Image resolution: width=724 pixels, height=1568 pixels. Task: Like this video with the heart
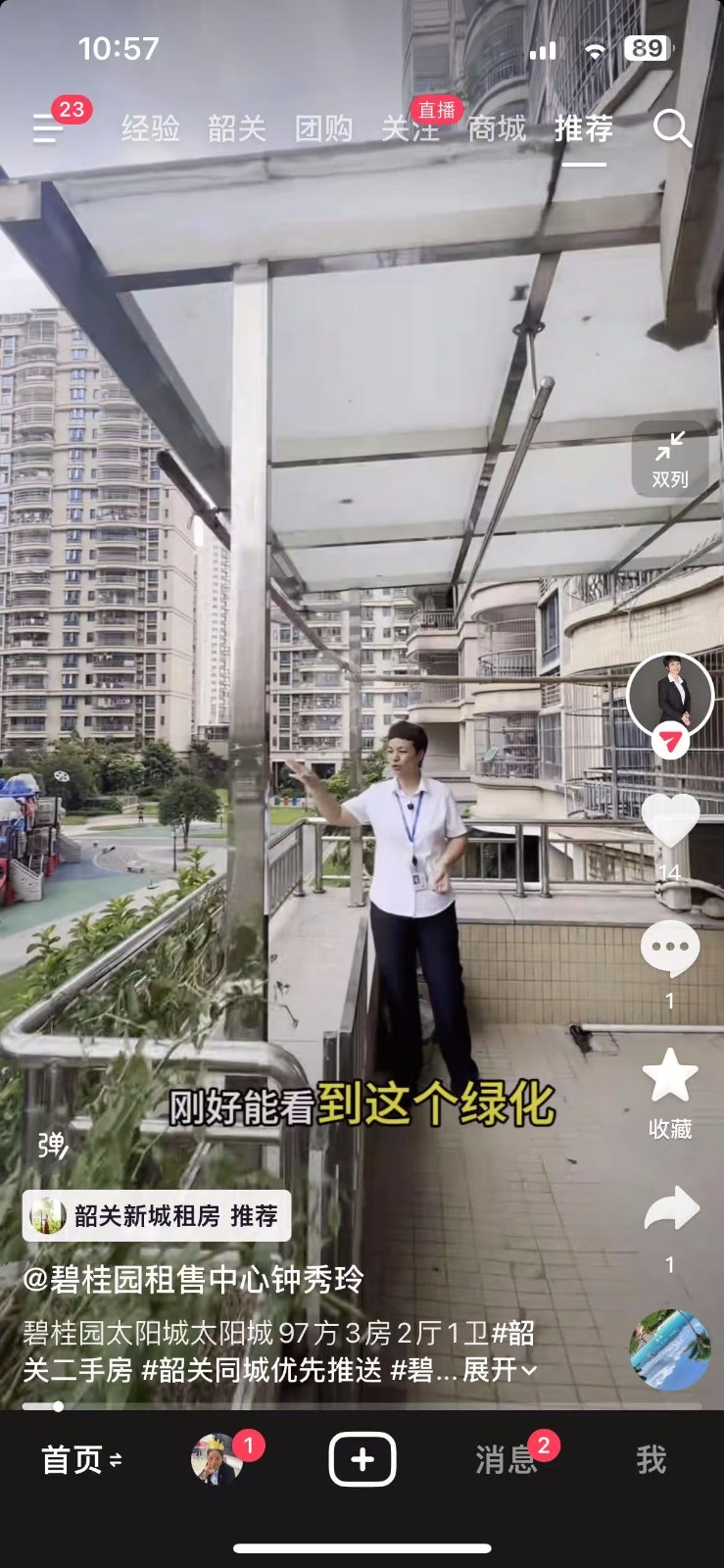[670, 819]
